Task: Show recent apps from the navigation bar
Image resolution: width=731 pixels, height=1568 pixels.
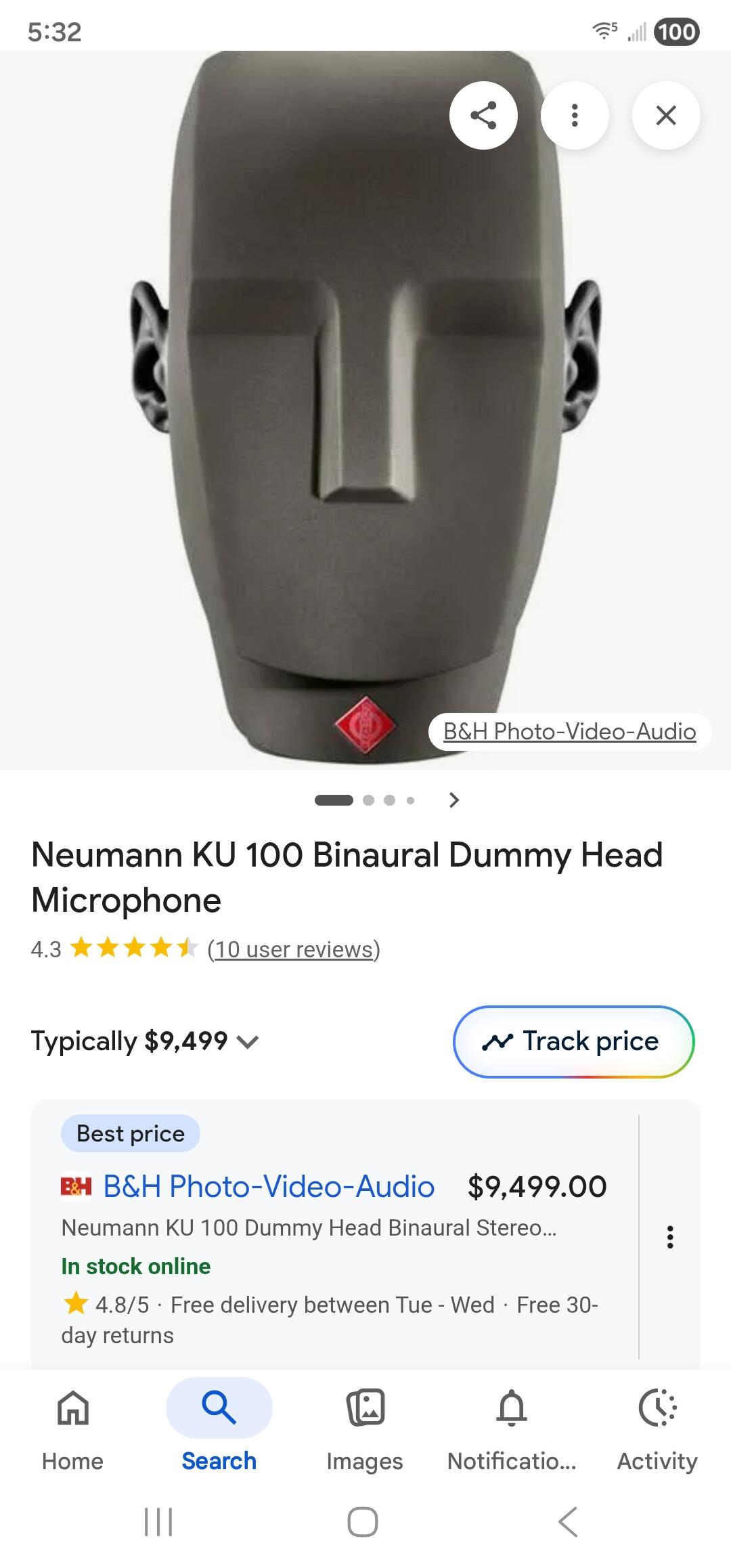Action: [159, 1522]
